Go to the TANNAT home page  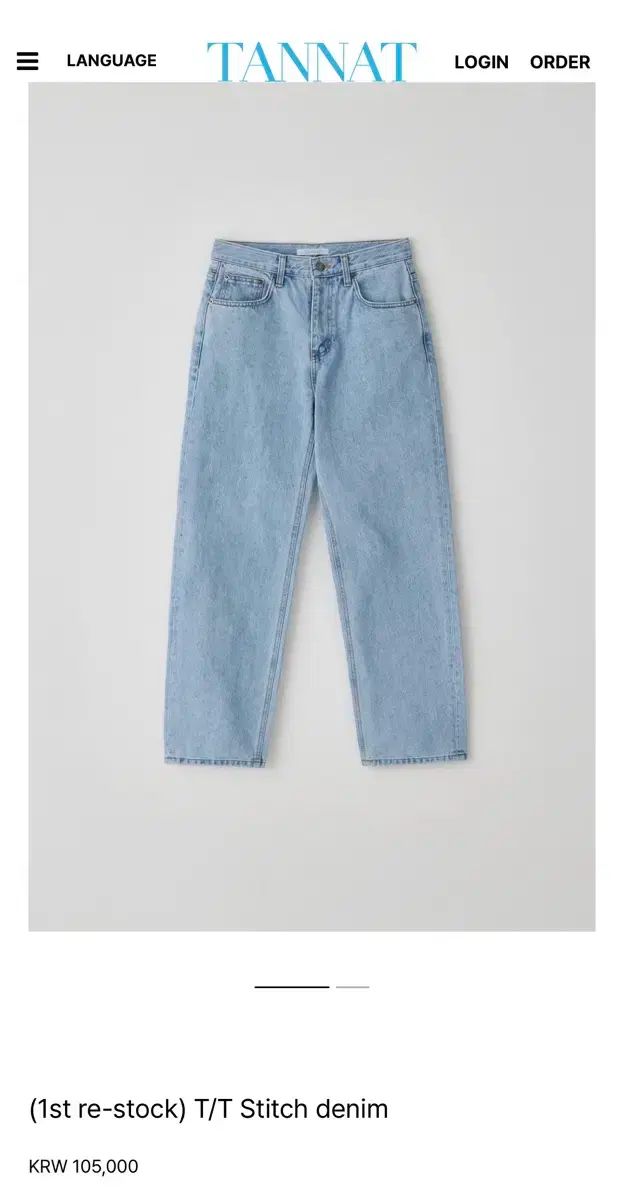pos(311,62)
